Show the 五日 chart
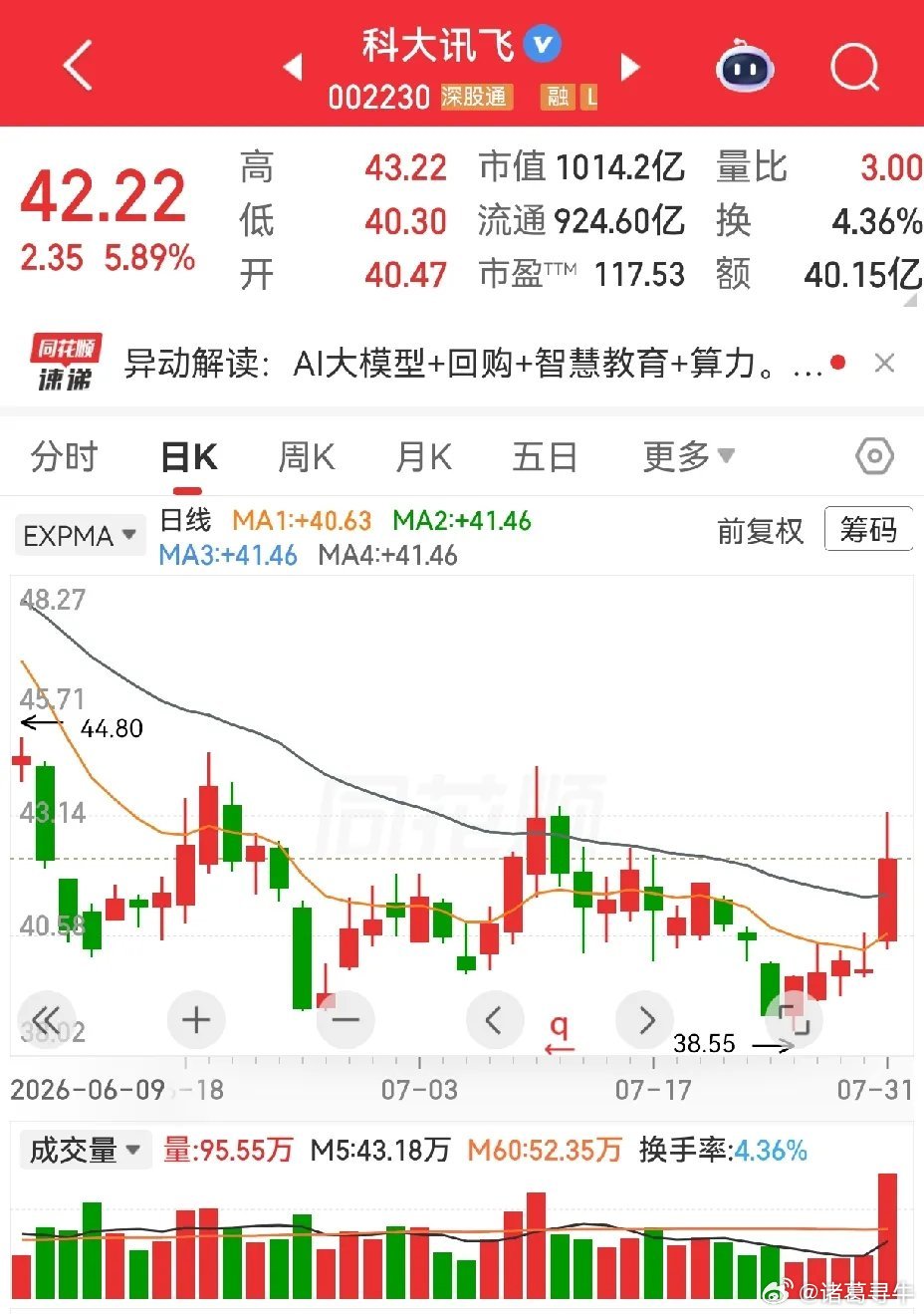This screenshot has height=1314, width=924. (x=545, y=456)
